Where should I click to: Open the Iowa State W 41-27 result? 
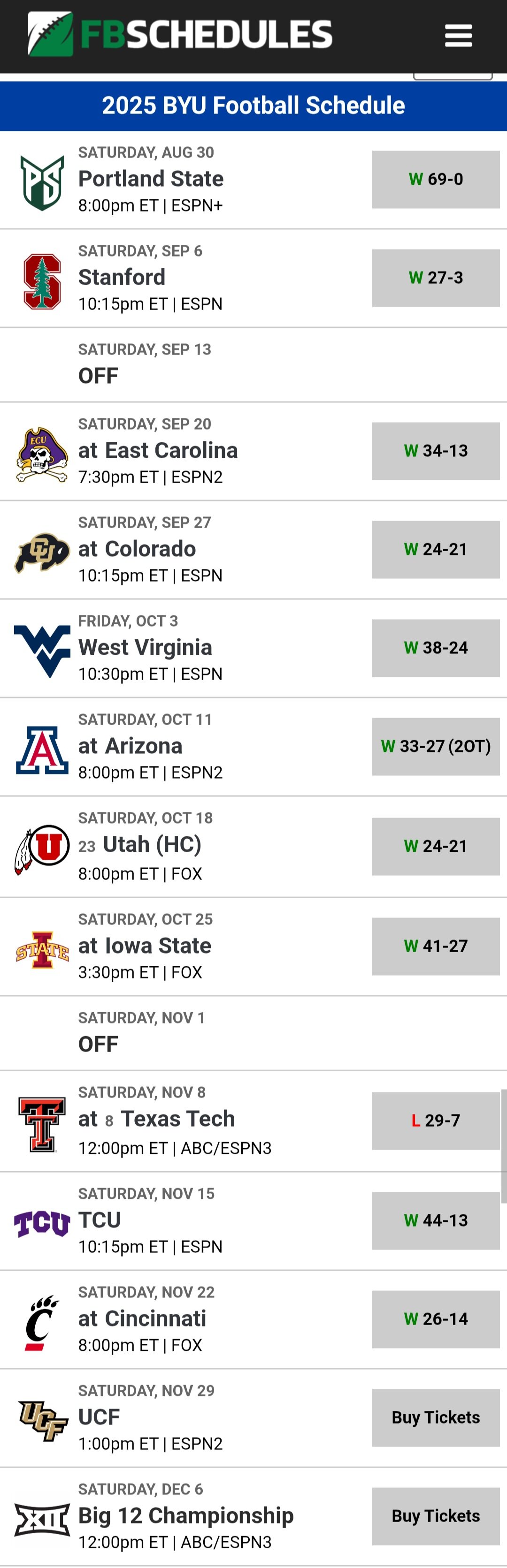point(436,947)
